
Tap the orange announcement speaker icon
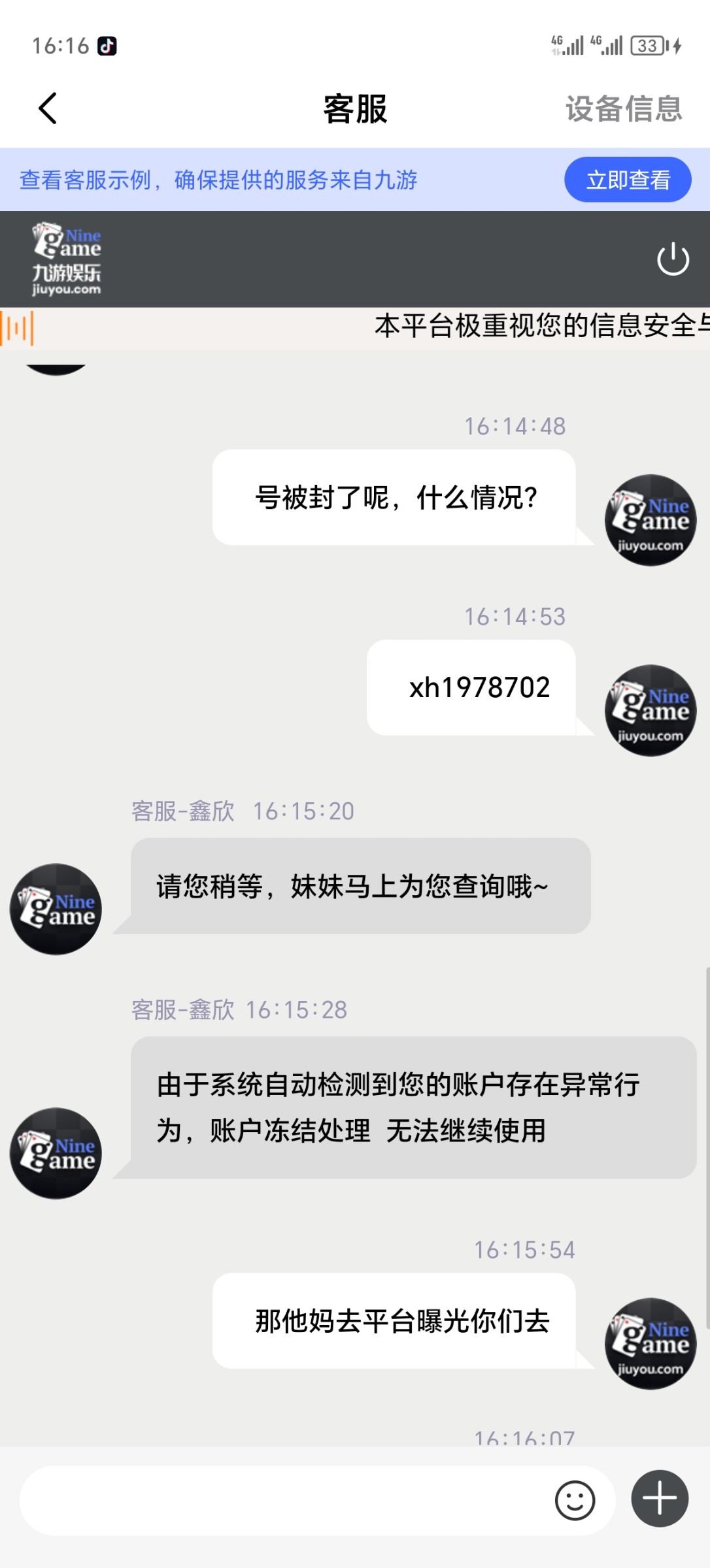pos(16,328)
